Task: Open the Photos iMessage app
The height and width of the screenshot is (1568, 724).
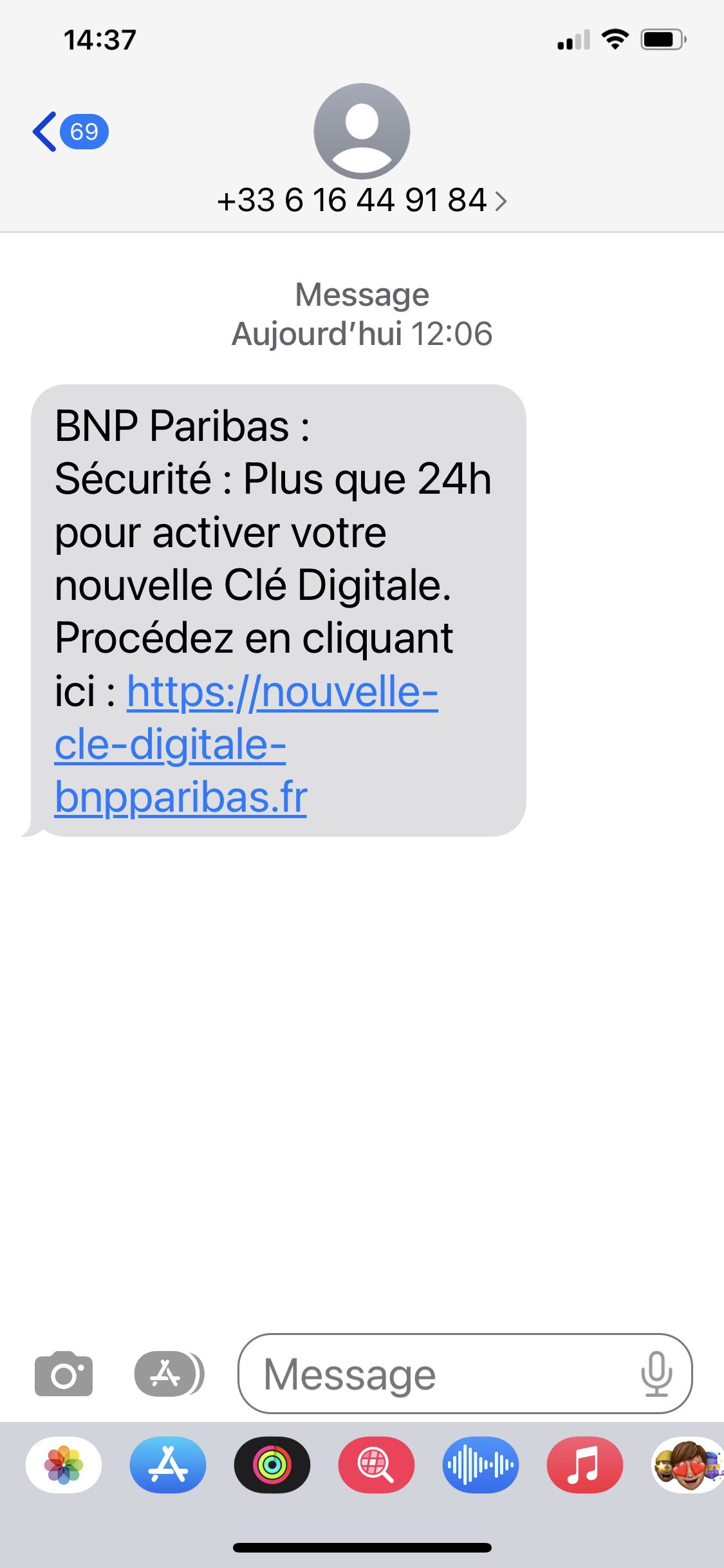Action: pos(64,1465)
